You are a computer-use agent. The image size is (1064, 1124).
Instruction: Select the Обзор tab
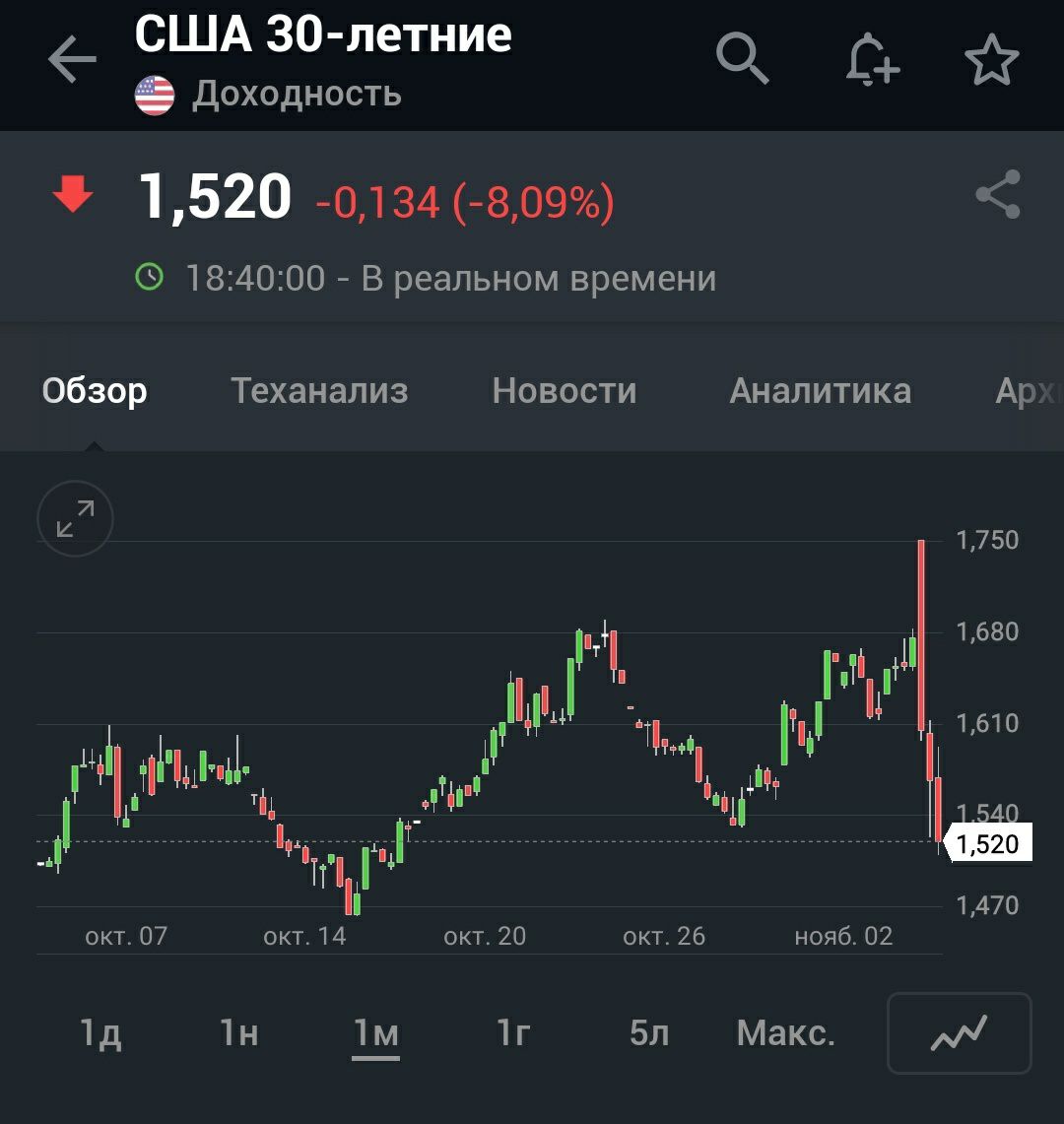click(x=95, y=391)
